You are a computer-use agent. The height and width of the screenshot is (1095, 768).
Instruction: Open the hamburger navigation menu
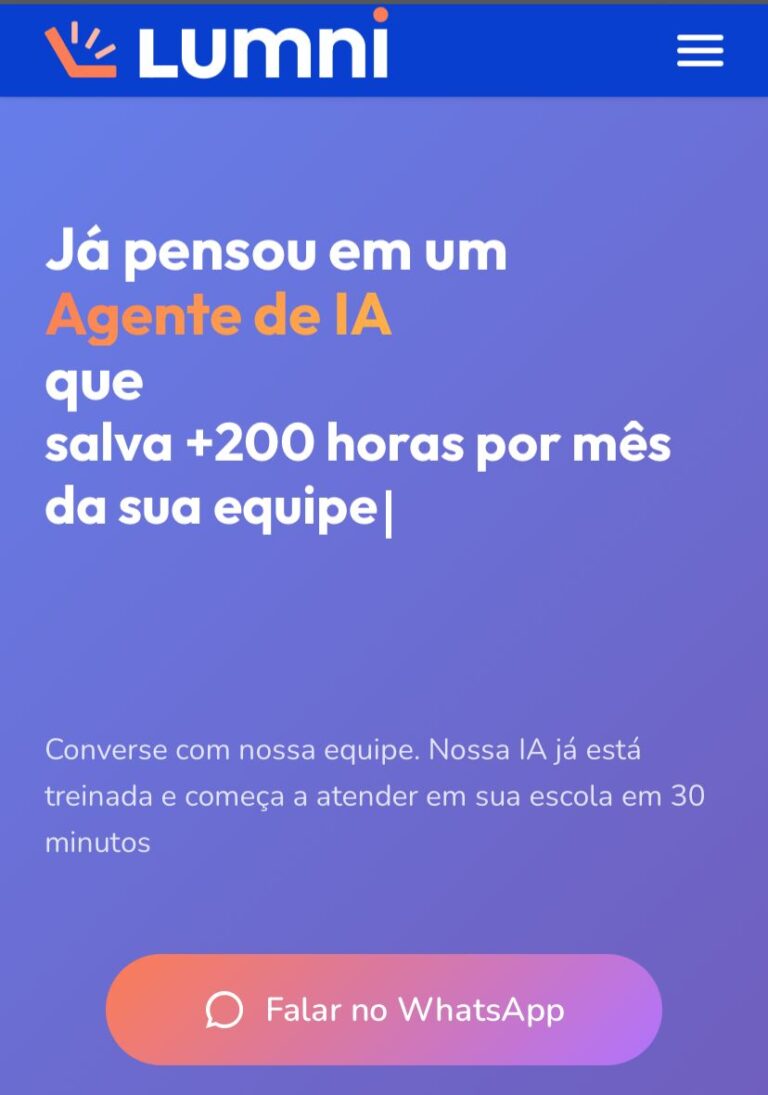(x=699, y=51)
